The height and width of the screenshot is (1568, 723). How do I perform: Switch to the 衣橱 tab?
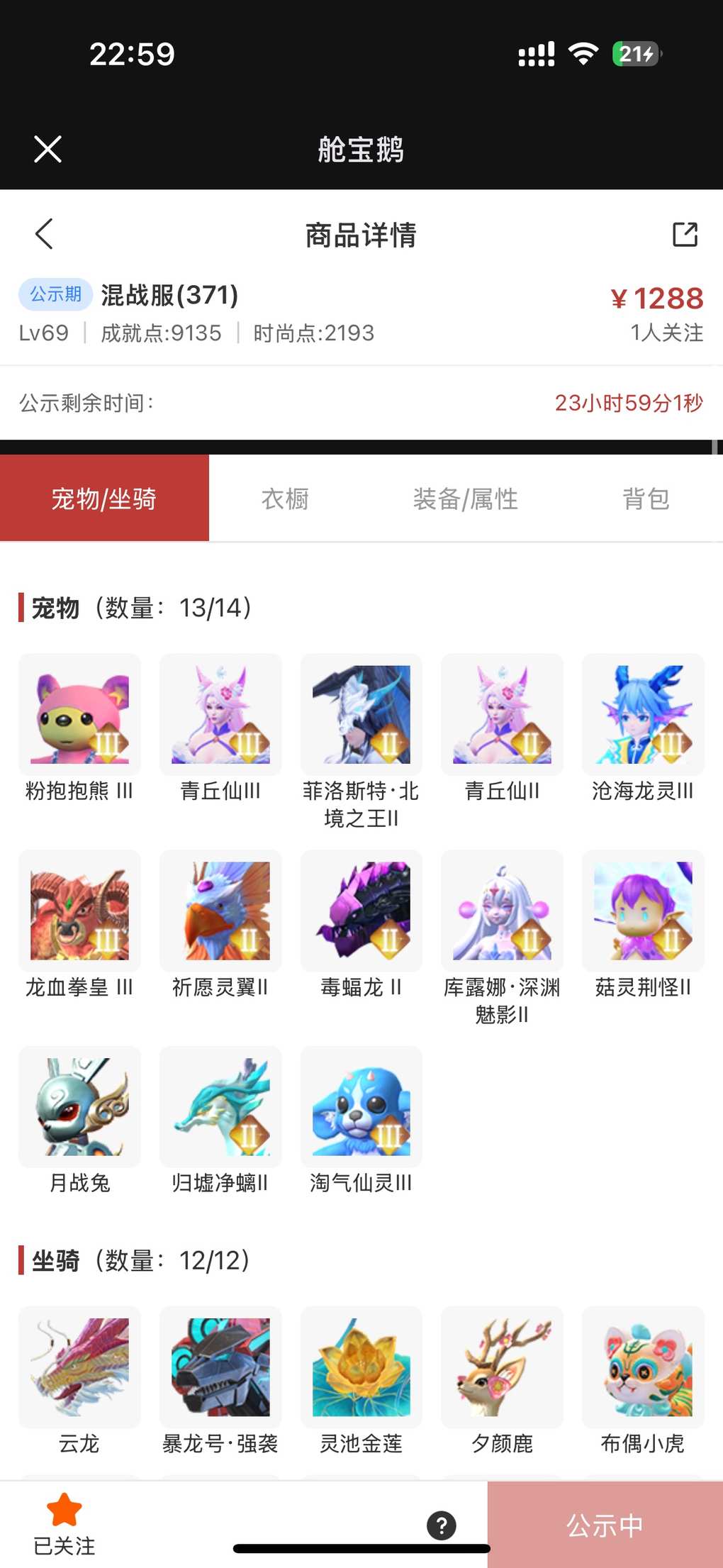(285, 499)
